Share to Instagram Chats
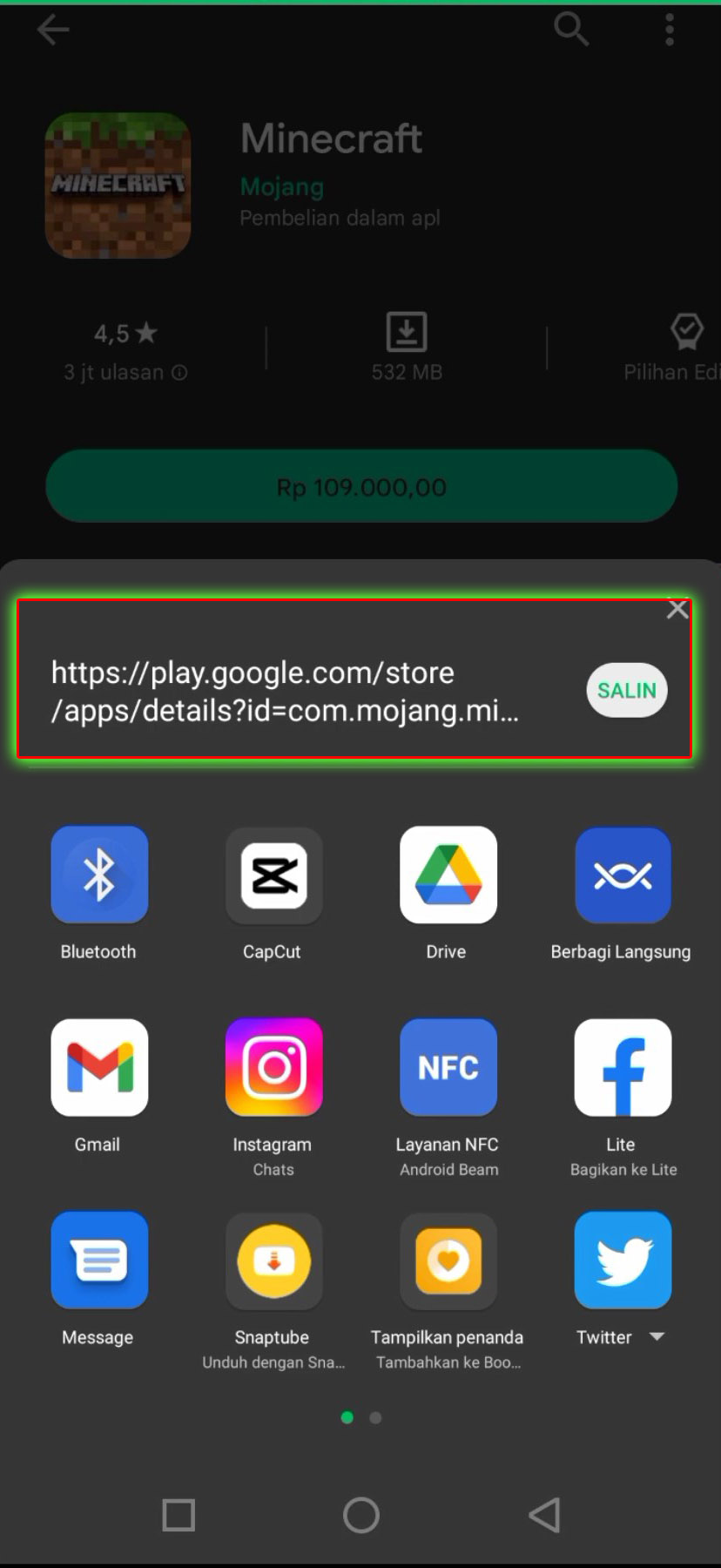This screenshot has width=721, height=1568. (273, 1068)
